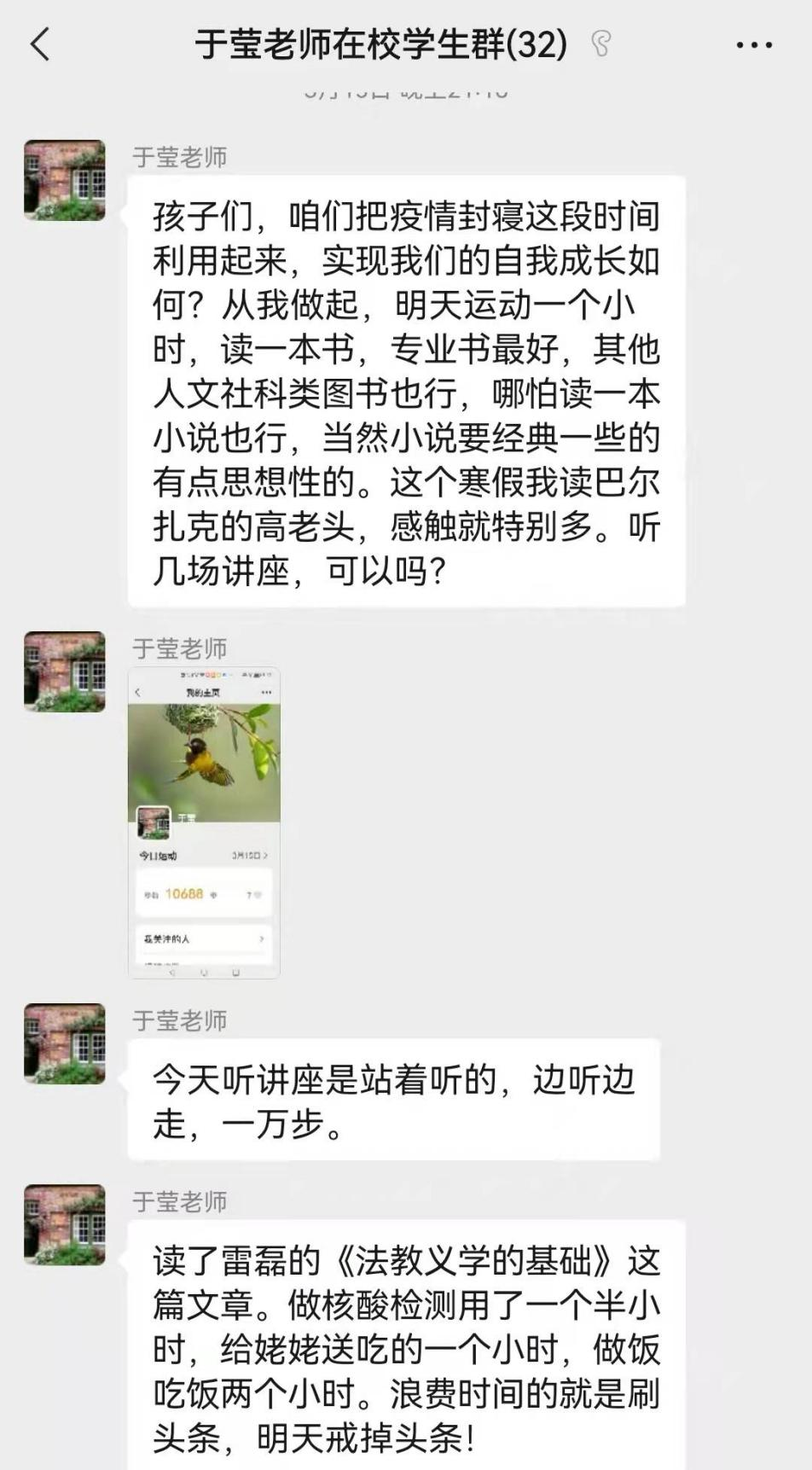Screen dimensions: 812x1470
Task: Open the group chat options menu
Action: tap(754, 45)
